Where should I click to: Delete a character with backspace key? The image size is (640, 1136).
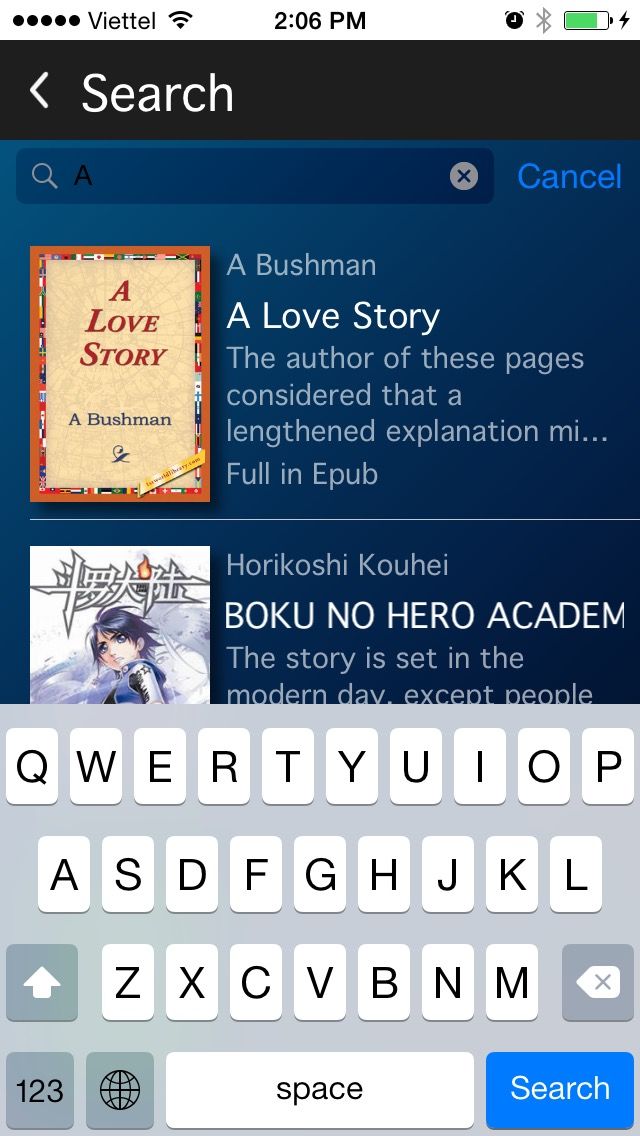pyautogui.click(x=600, y=983)
